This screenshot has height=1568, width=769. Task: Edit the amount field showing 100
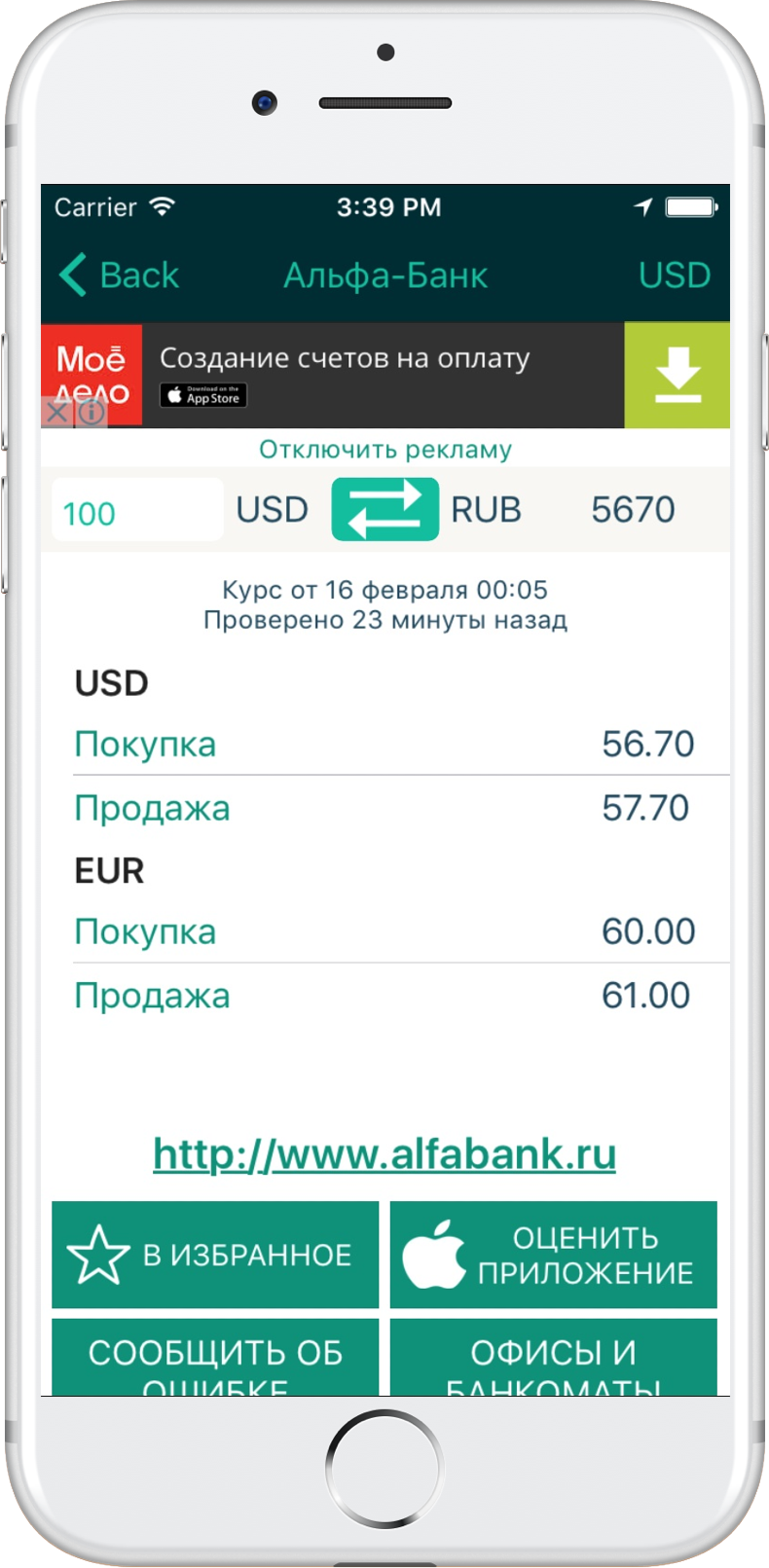click(x=136, y=511)
